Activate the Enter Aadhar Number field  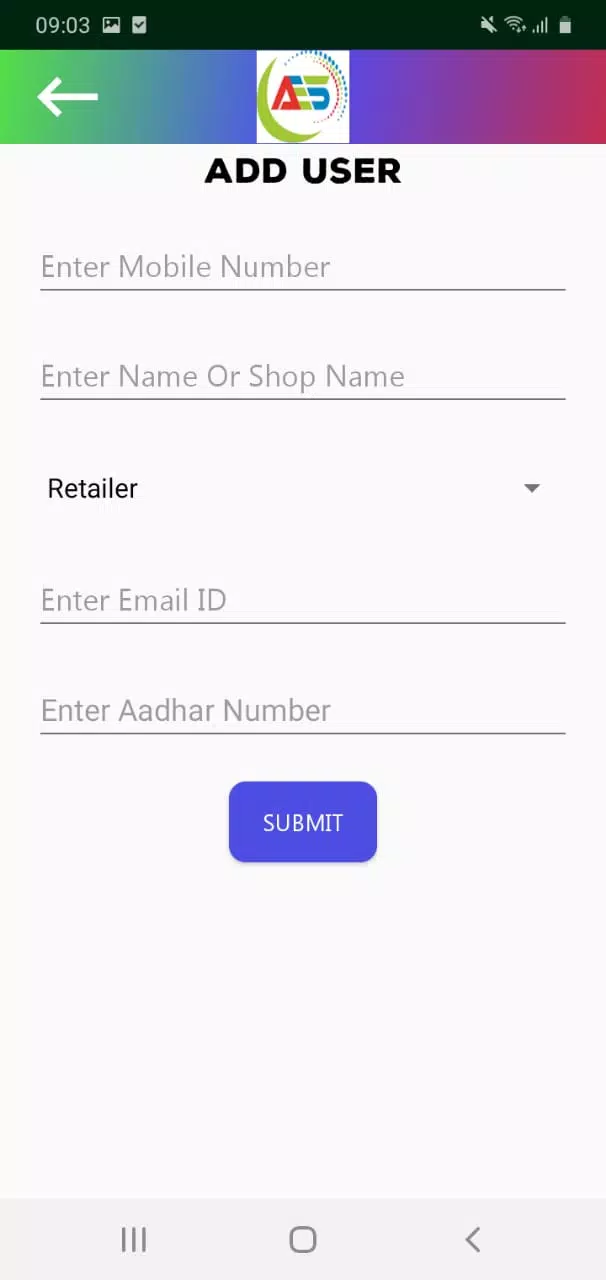(302, 711)
